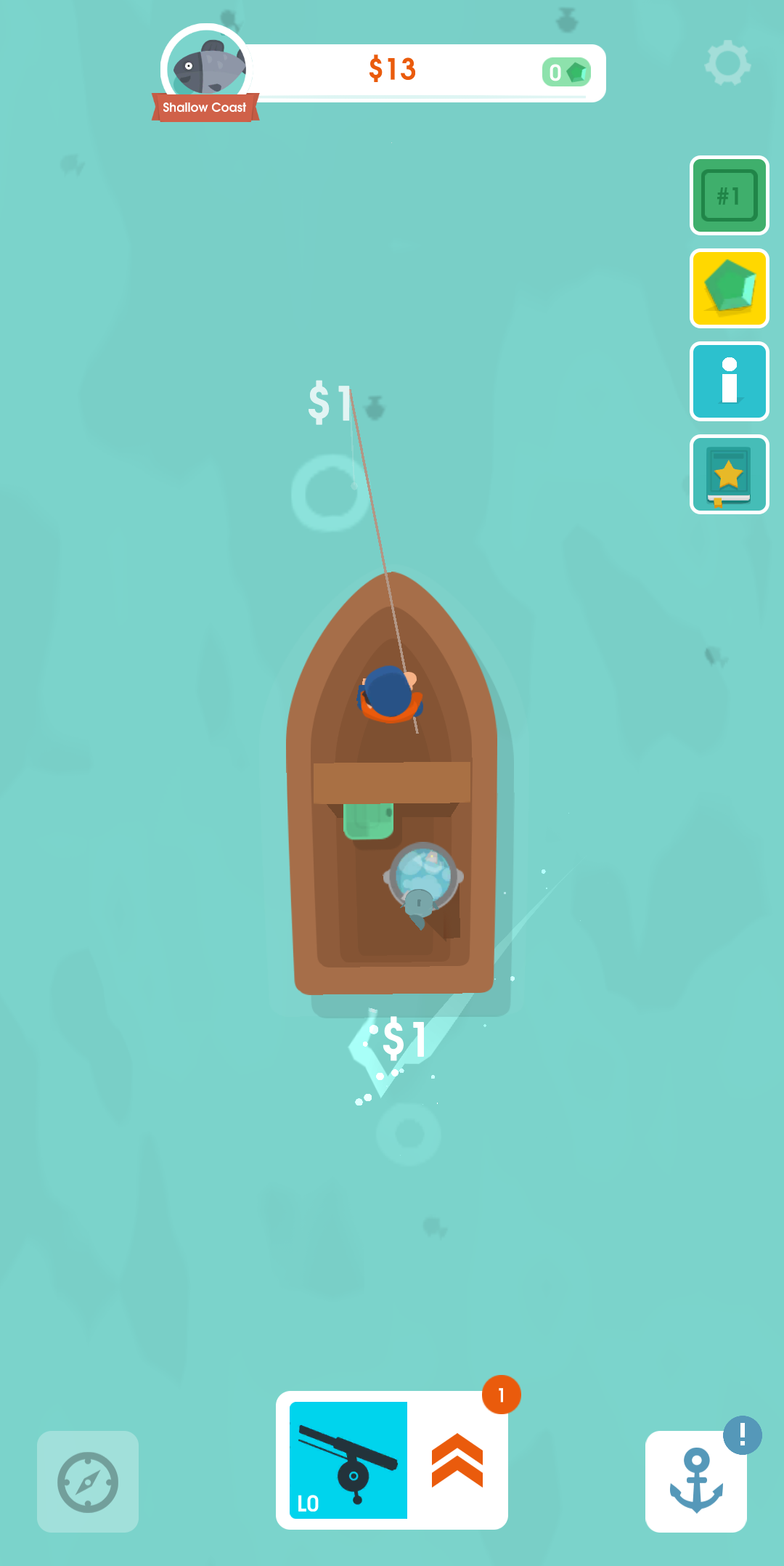Image resolution: width=784 pixels, height=1566 pixels.
Task: Select the fishing rod icon
Action: pyautogui.click(x=348, y=1460)
